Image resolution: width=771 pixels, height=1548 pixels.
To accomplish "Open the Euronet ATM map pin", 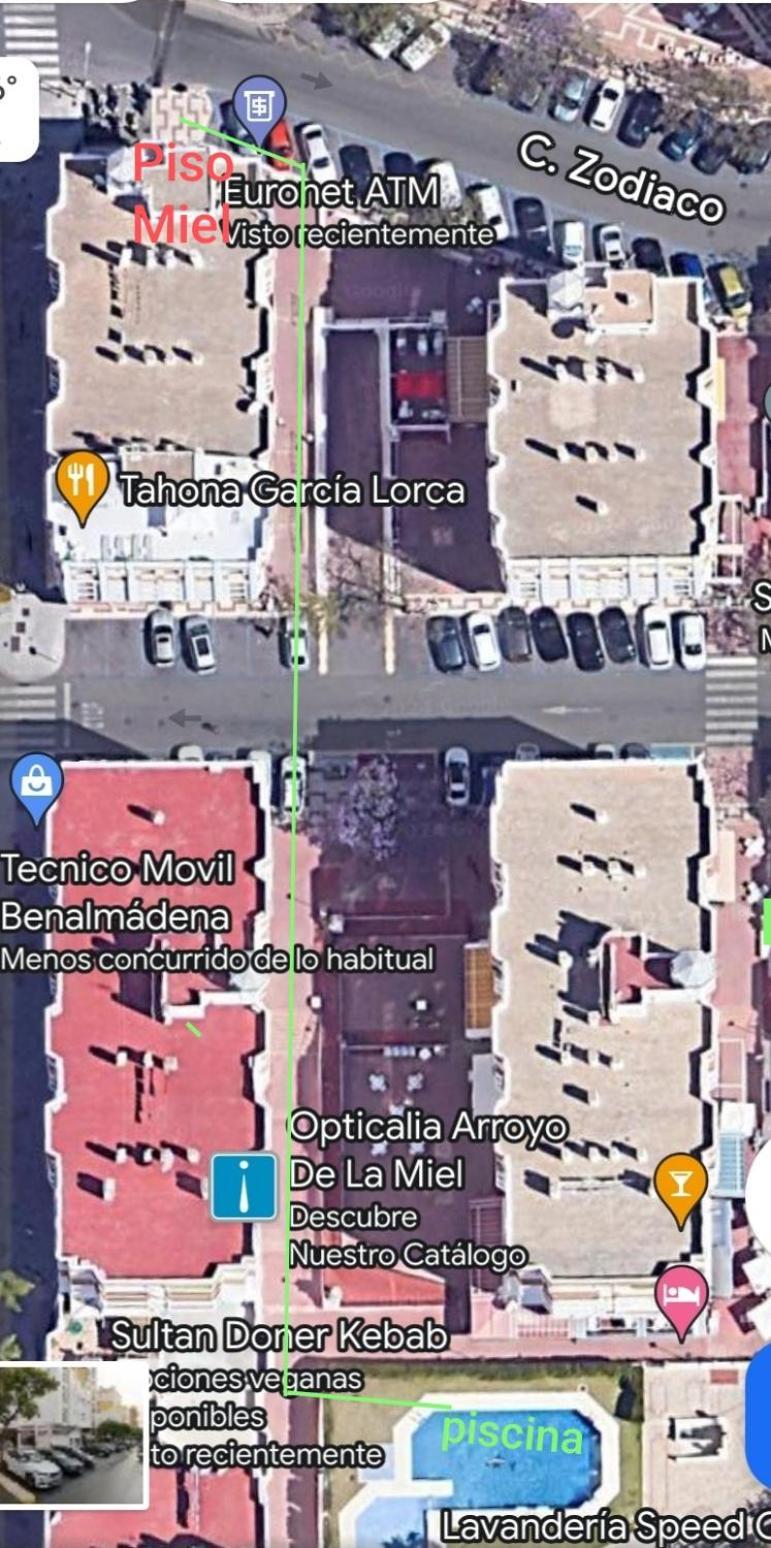I will pyautogui.click(x=259, y=107).
